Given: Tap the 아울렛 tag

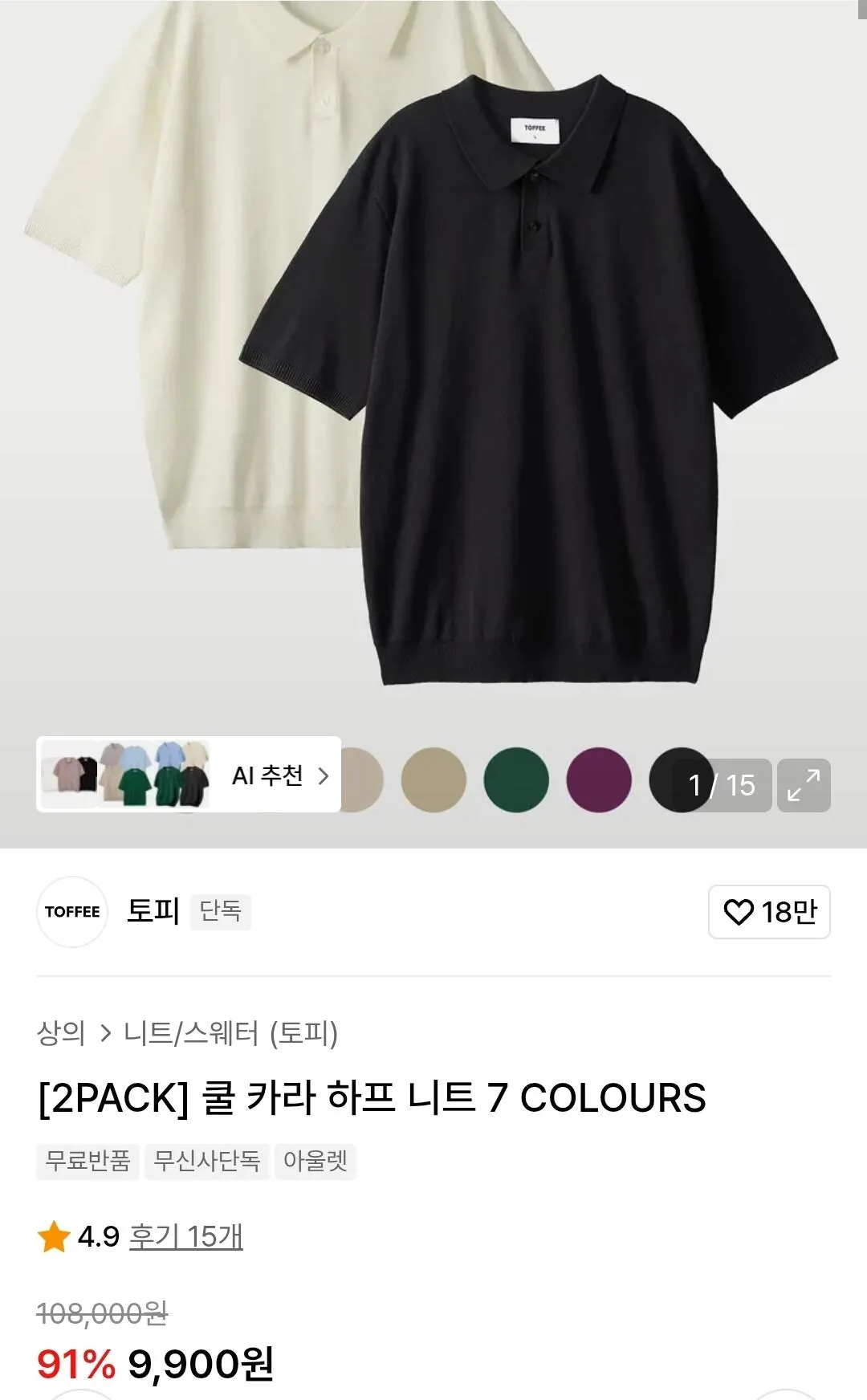Looking at the screenshot, I should click(315, 1162).
